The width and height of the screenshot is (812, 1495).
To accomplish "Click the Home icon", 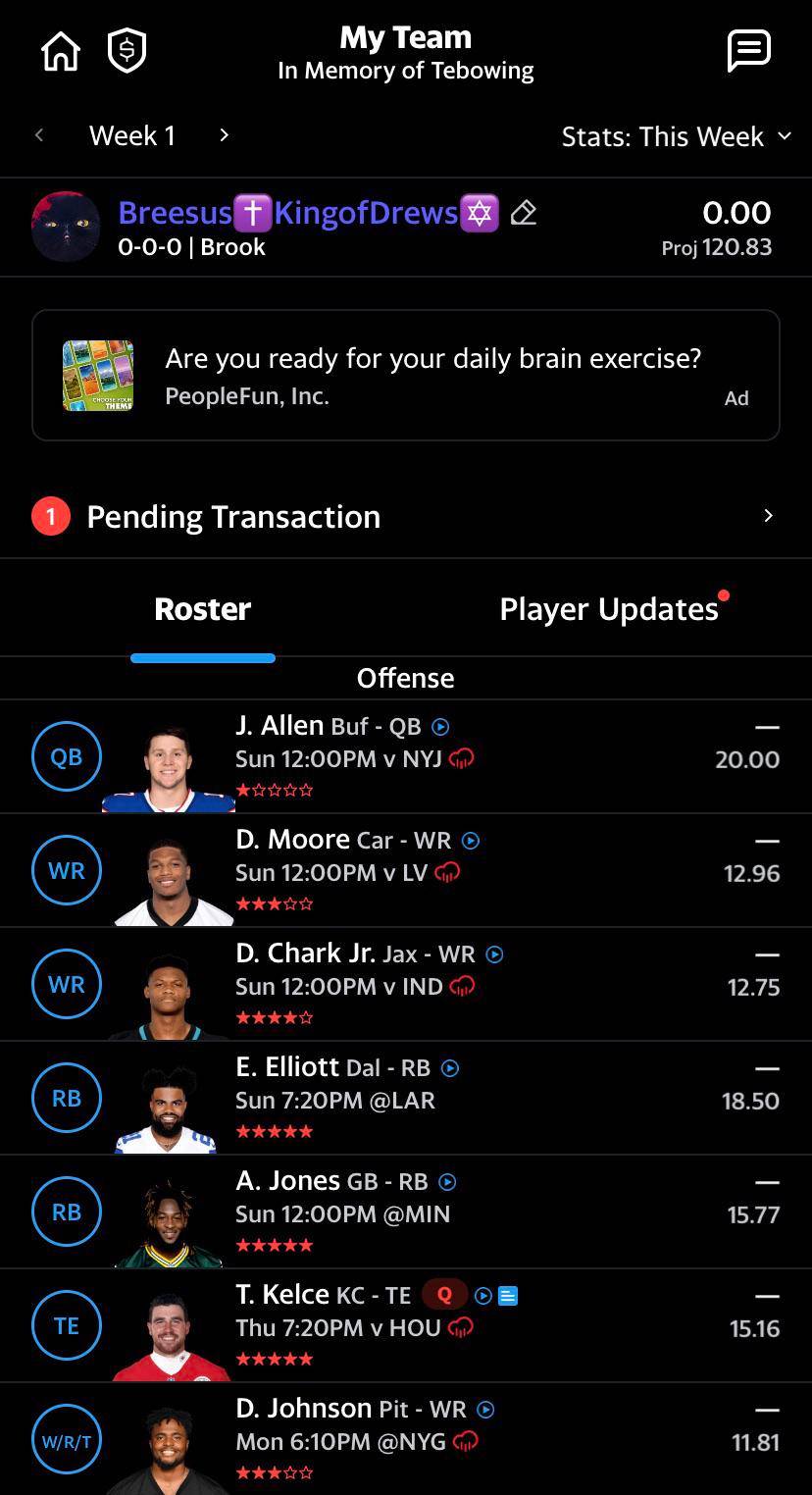I will click(59, 50).
